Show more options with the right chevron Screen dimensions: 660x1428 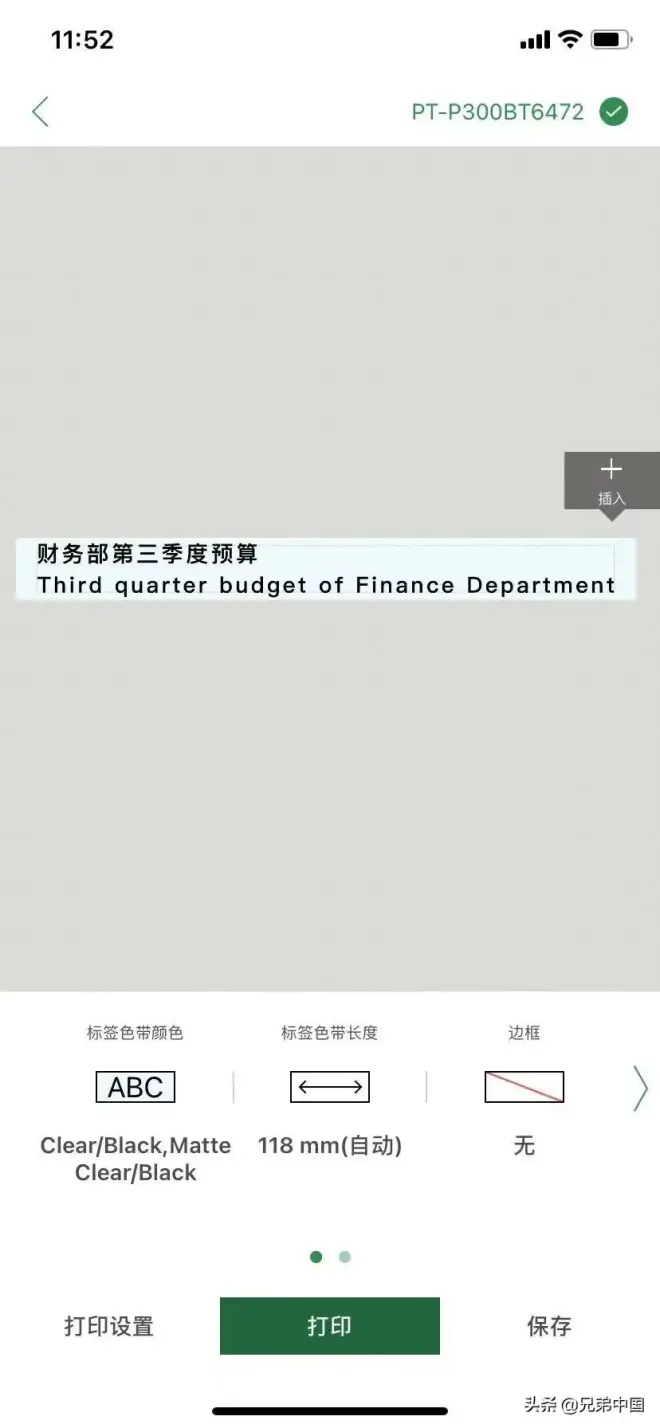tap(640, 1088)
